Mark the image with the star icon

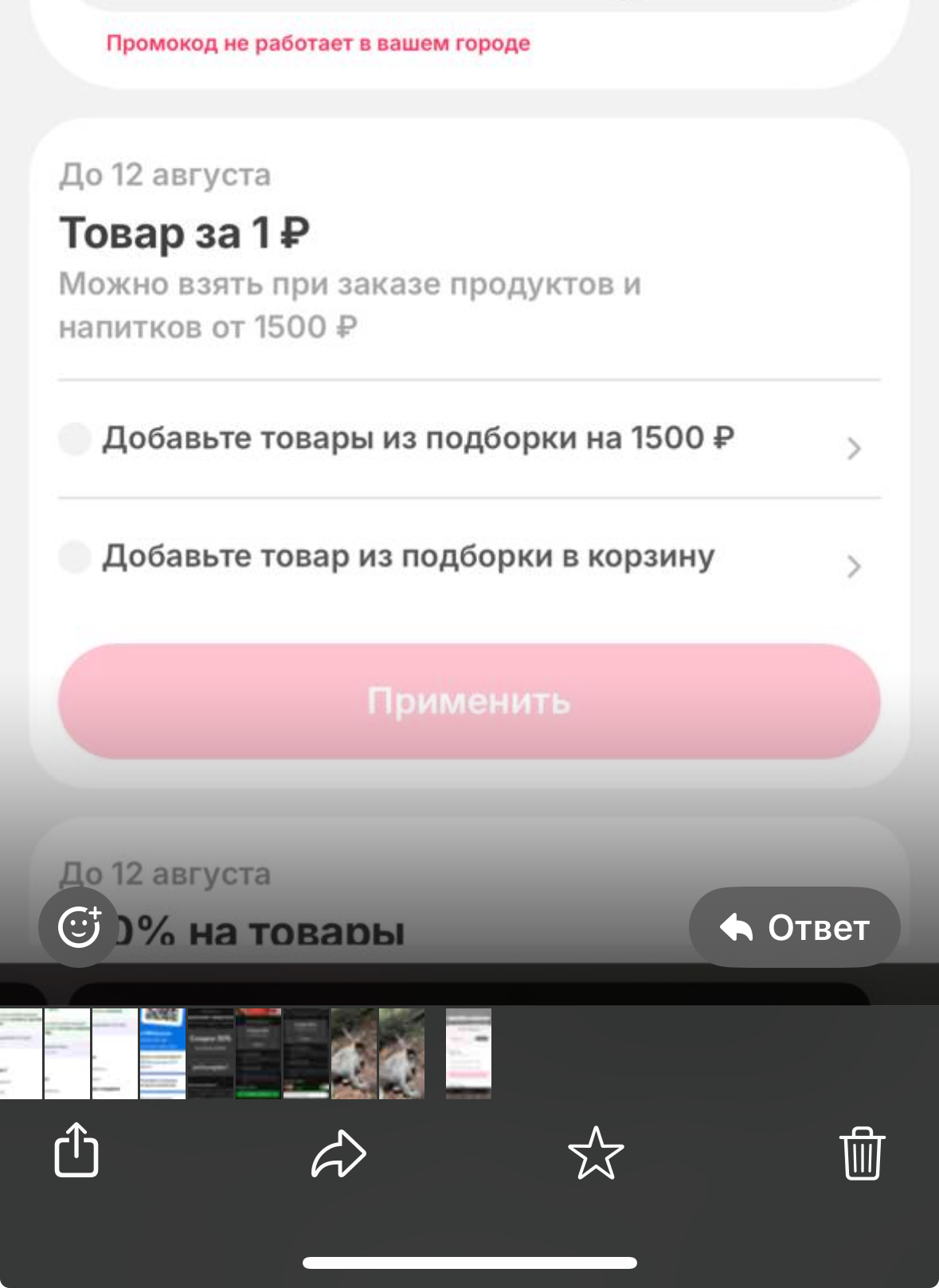tap(596, 1153)
